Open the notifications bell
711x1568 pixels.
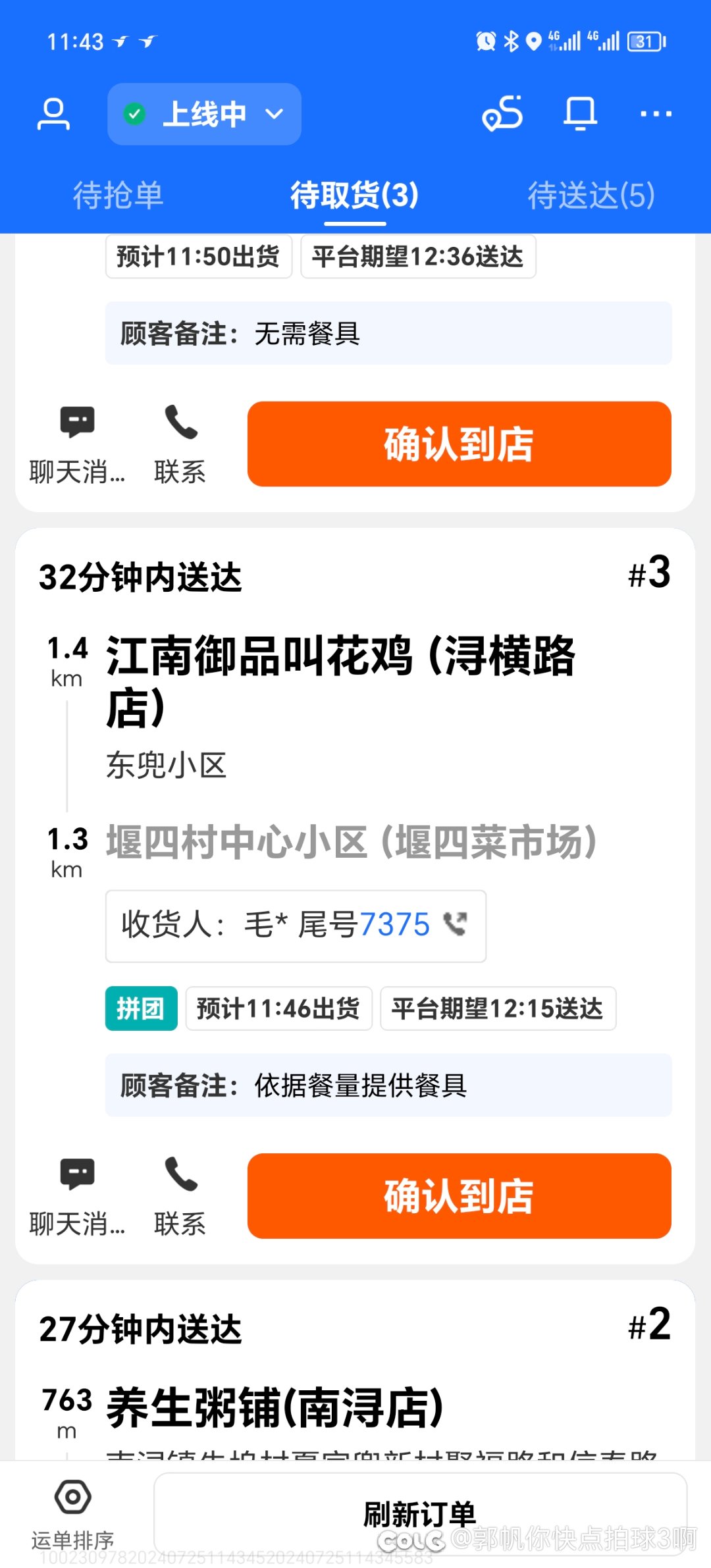[580, 113]
